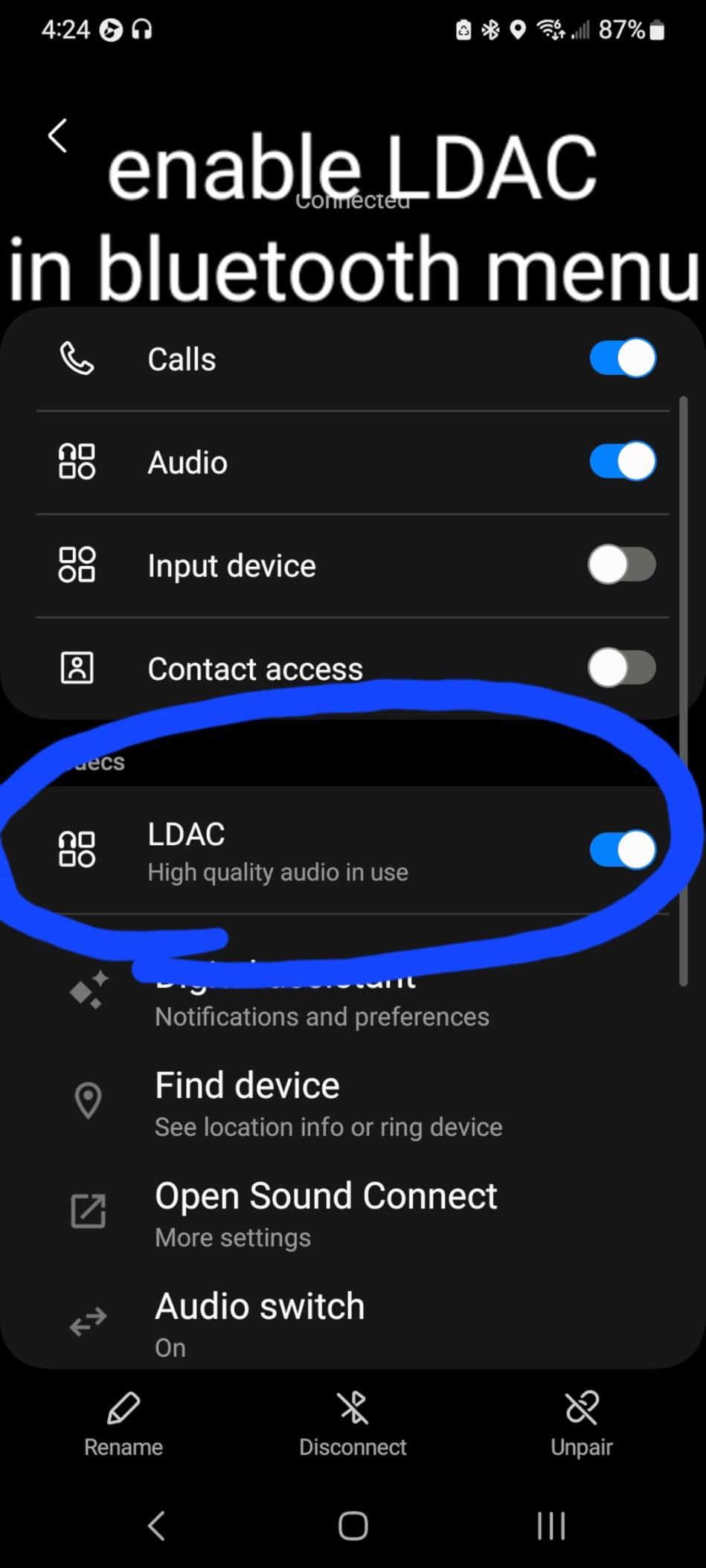Open Sound Connect settings
This screenshot has height=1568, width=706.
click(326, 1213)
